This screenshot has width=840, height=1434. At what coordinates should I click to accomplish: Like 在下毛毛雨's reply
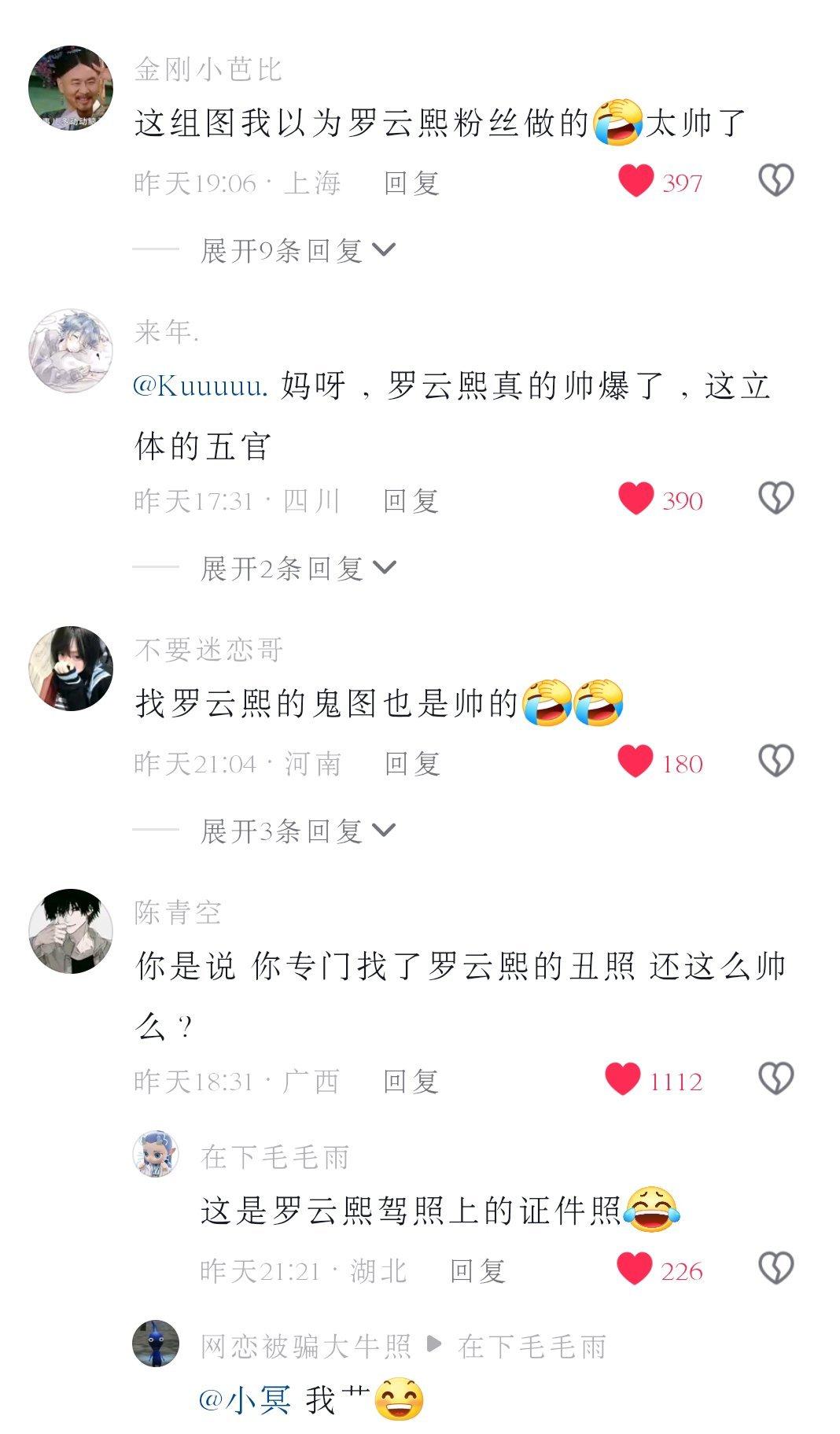(x=634, y=1269)
